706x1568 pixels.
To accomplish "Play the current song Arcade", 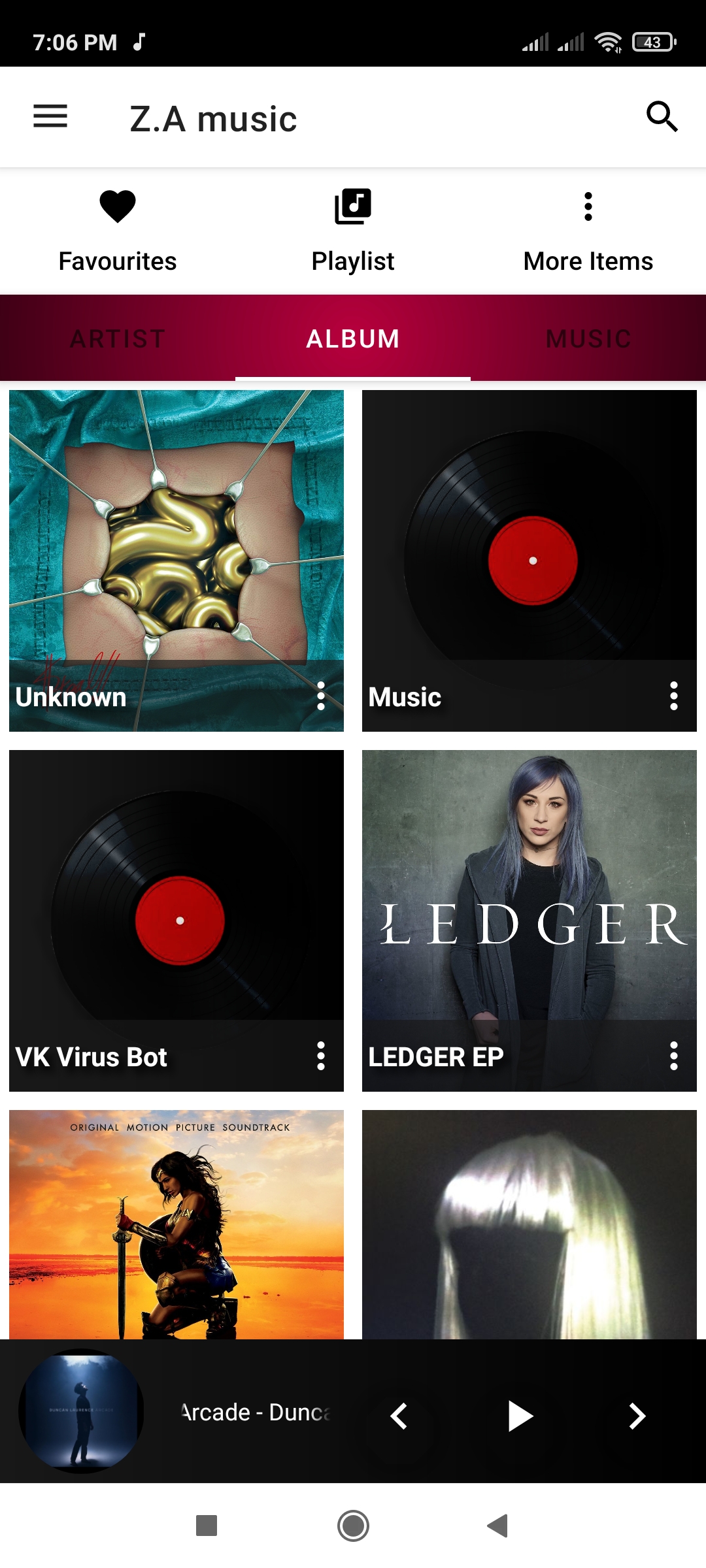I will click(x=518, y=1414).
